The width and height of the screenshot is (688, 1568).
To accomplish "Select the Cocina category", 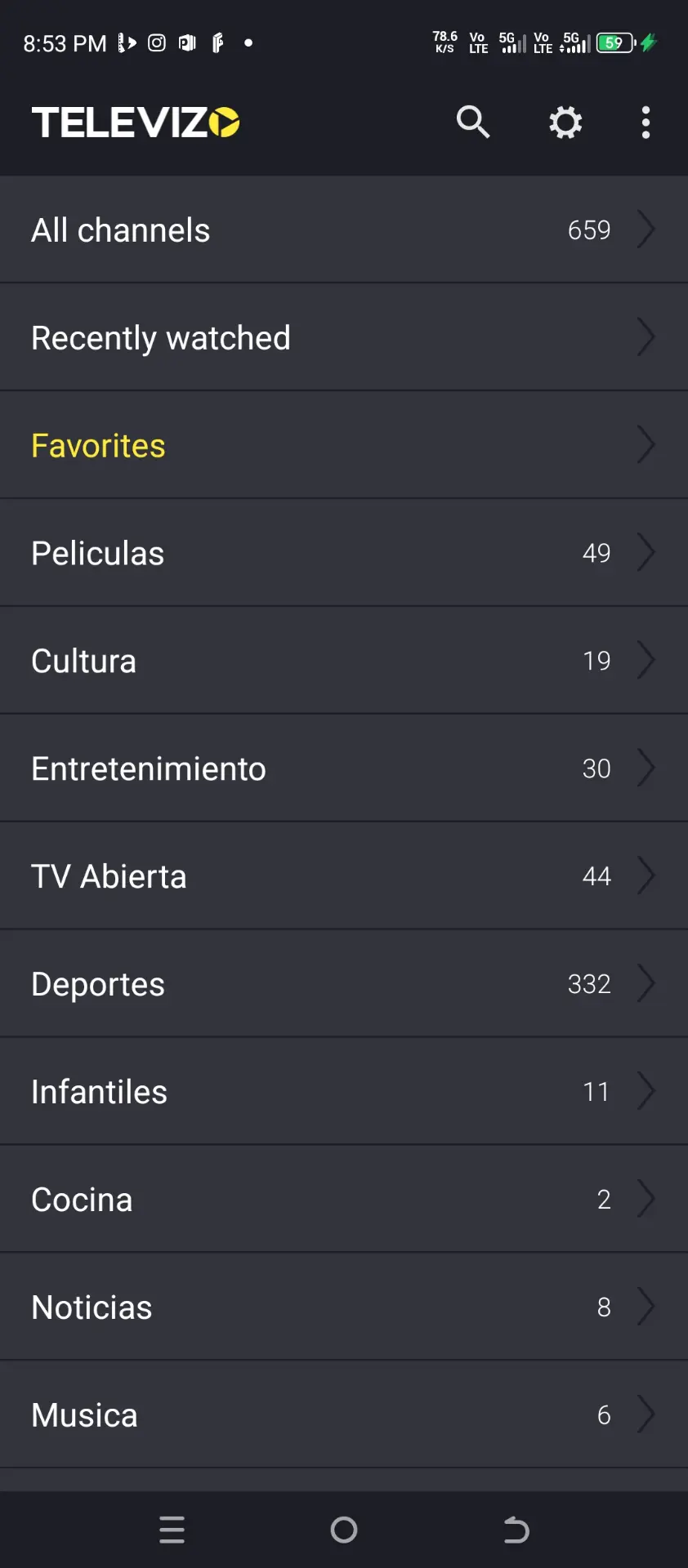I will pos(344,1200).
